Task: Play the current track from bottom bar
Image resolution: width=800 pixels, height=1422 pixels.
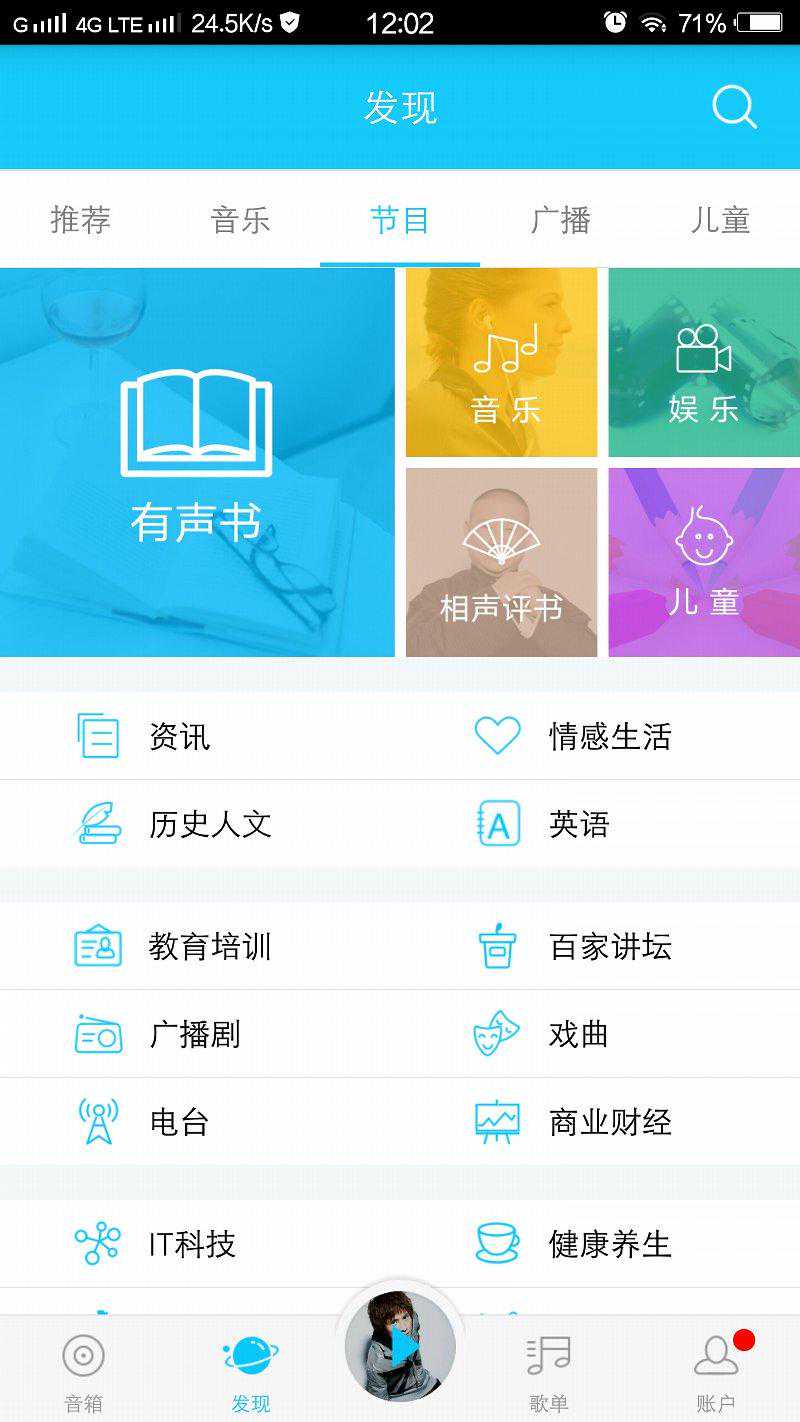Action: coord(400,1346)
